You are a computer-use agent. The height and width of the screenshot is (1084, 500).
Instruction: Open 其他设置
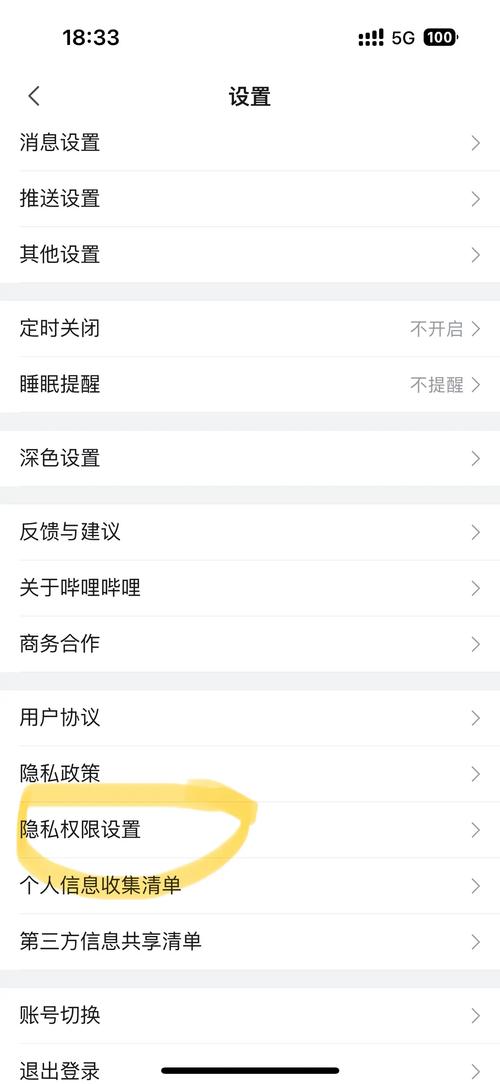[x=250, y=255]
